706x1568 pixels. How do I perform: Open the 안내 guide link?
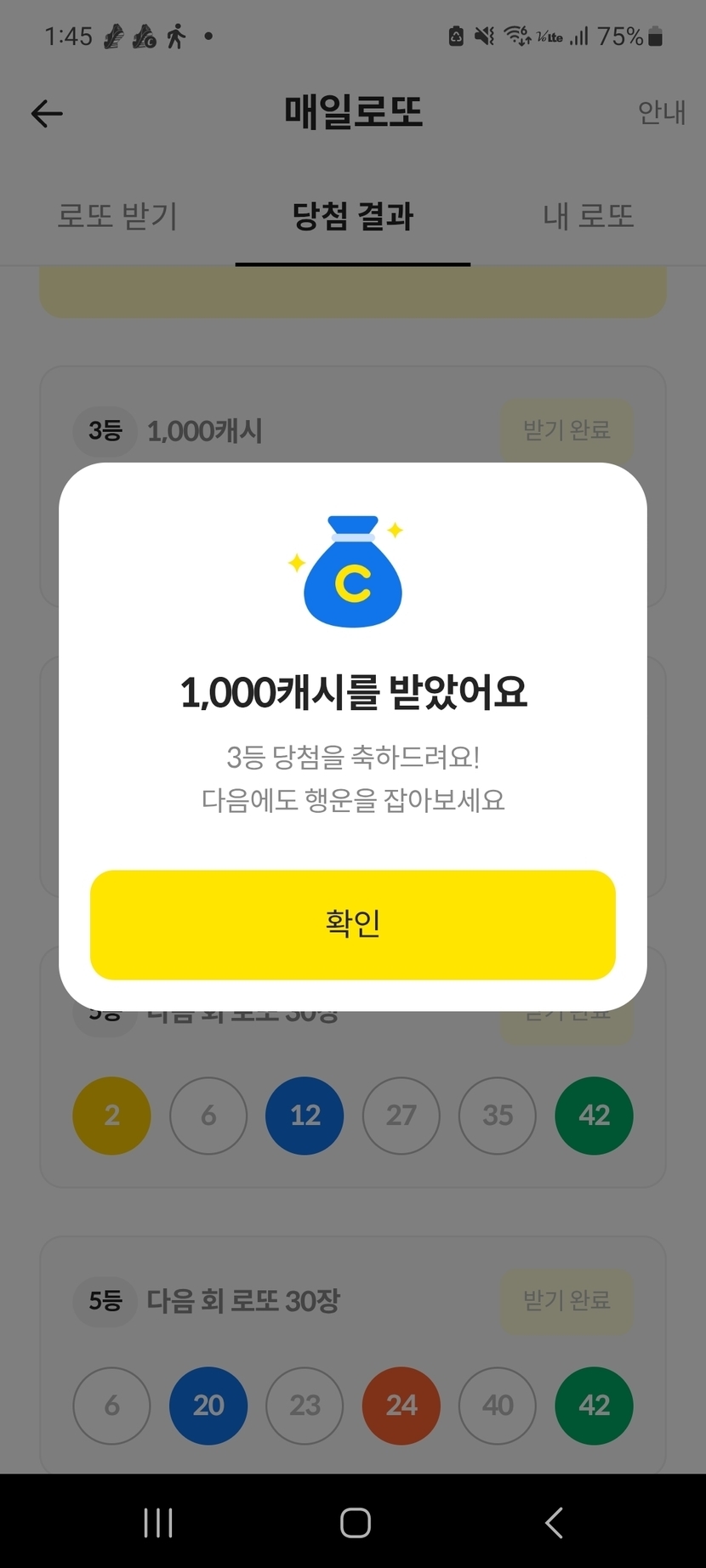pyautogui.click(x=661, y=112)
